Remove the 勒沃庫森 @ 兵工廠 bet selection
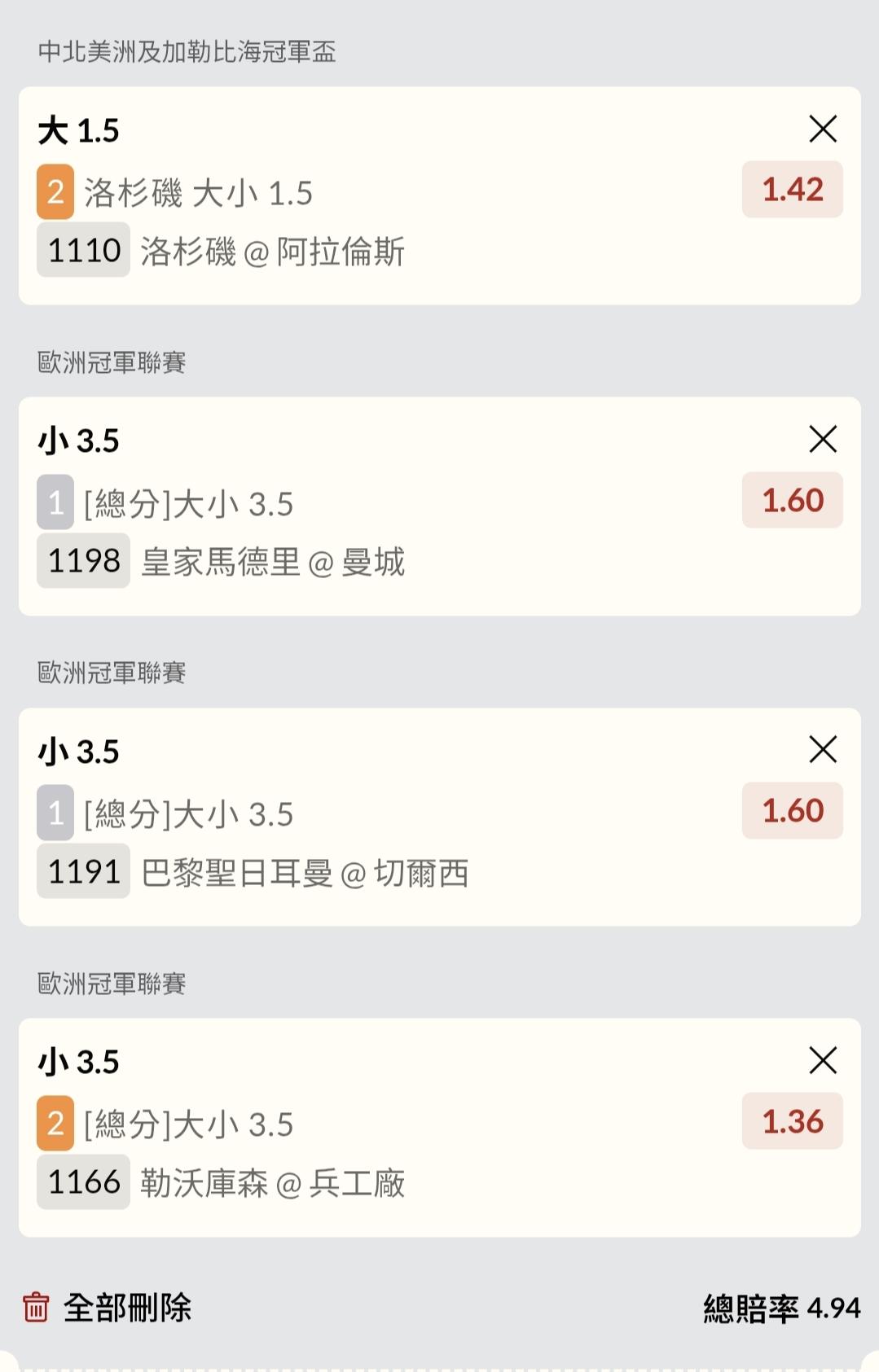This screenshot has width=879, height=1372. click(x=823, y=1060)
